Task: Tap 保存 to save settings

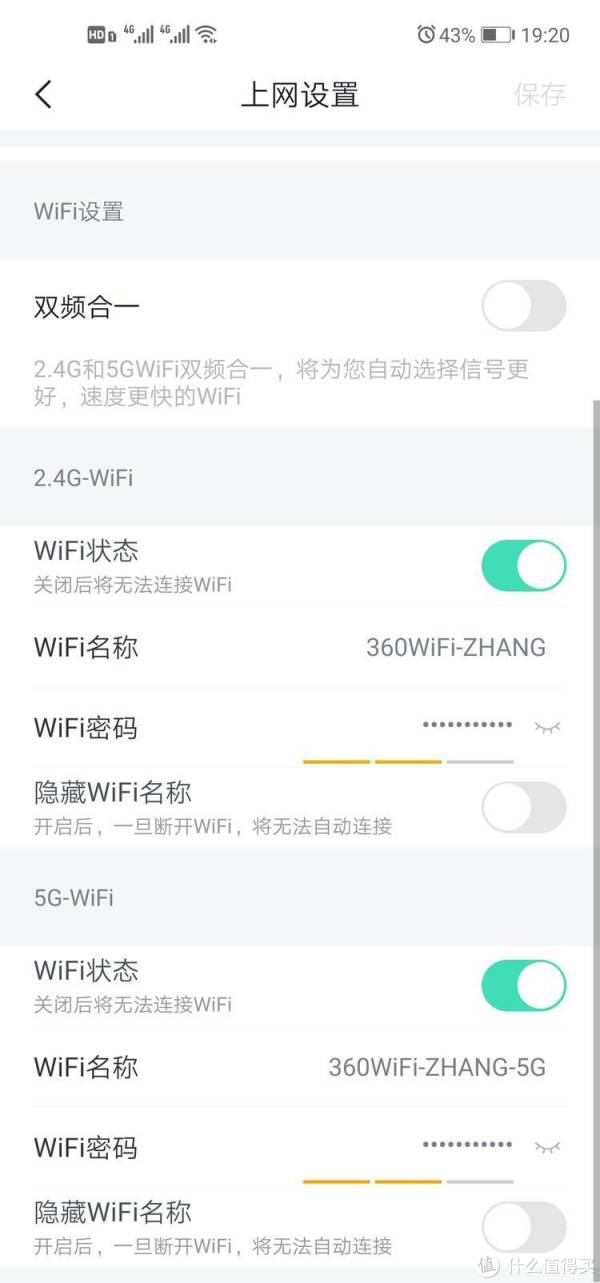Action: (x=540, y=95)
